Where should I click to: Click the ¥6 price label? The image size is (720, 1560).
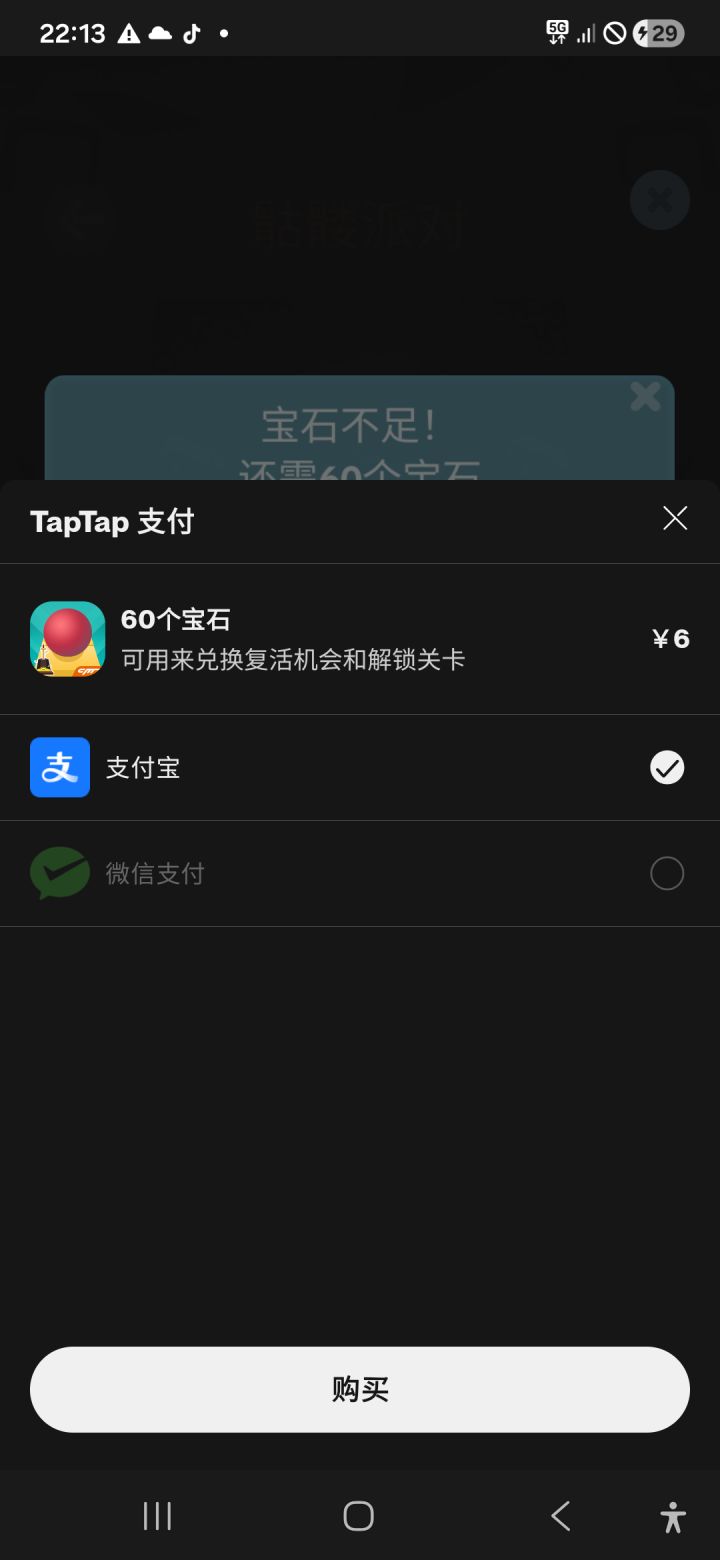669,639
